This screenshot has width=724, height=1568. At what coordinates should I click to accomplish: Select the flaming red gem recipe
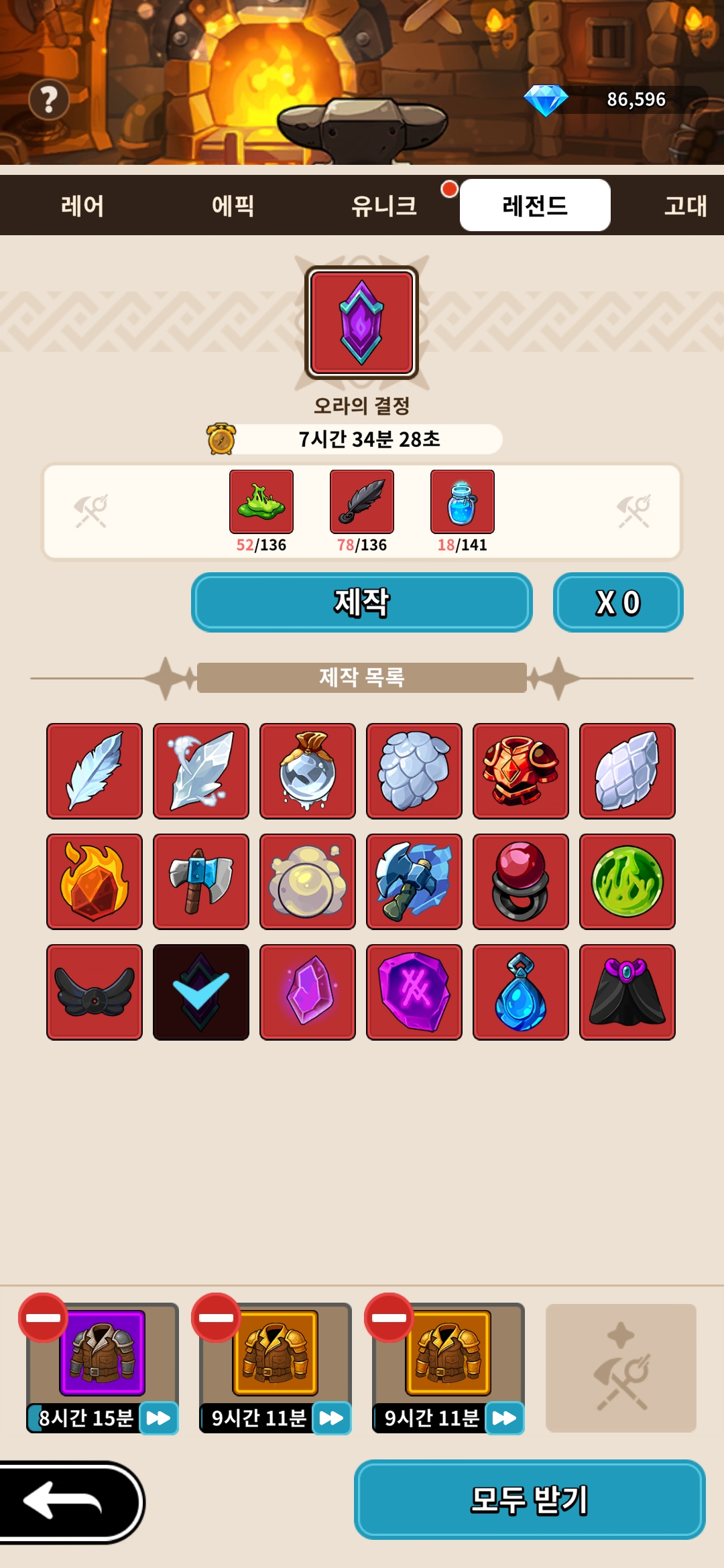click(95, 881)
